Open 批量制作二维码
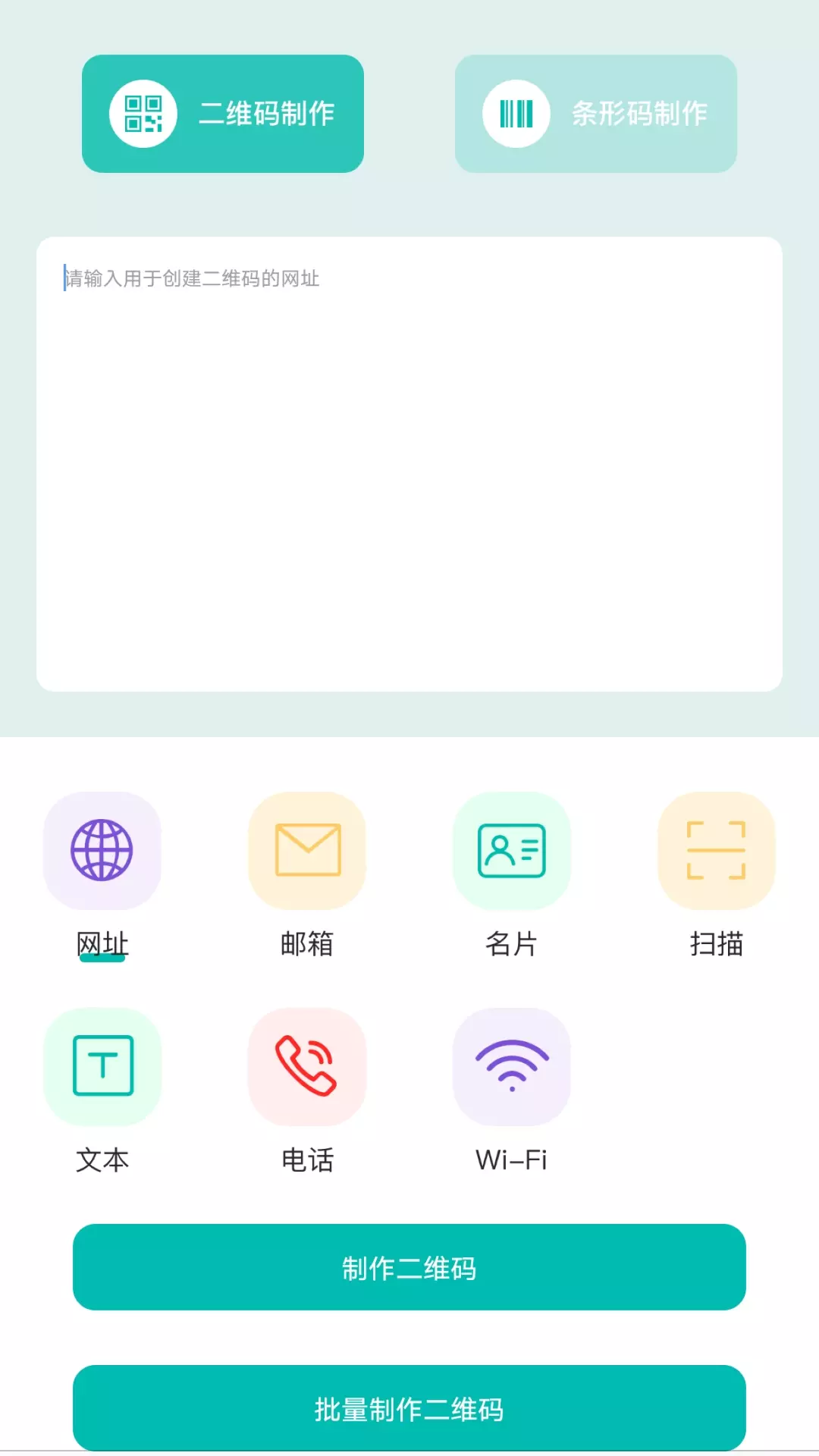The height and width of the screenshot is (1456, 819). pyautogui.click(x=409, y=1408)
